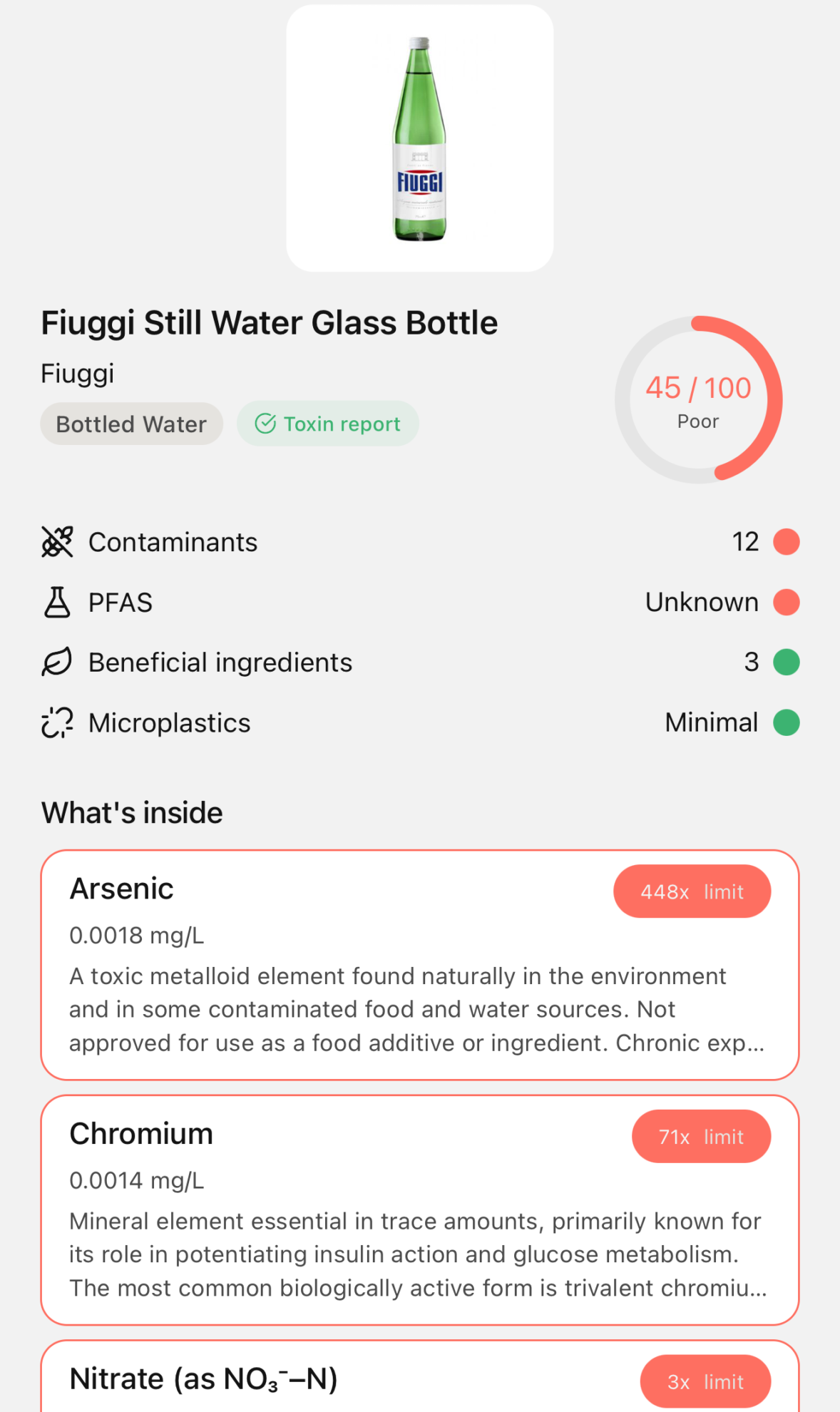Tap the green status dot beside Microplastics
Screen dimensions: 840x1412
(x=785, y=722)
